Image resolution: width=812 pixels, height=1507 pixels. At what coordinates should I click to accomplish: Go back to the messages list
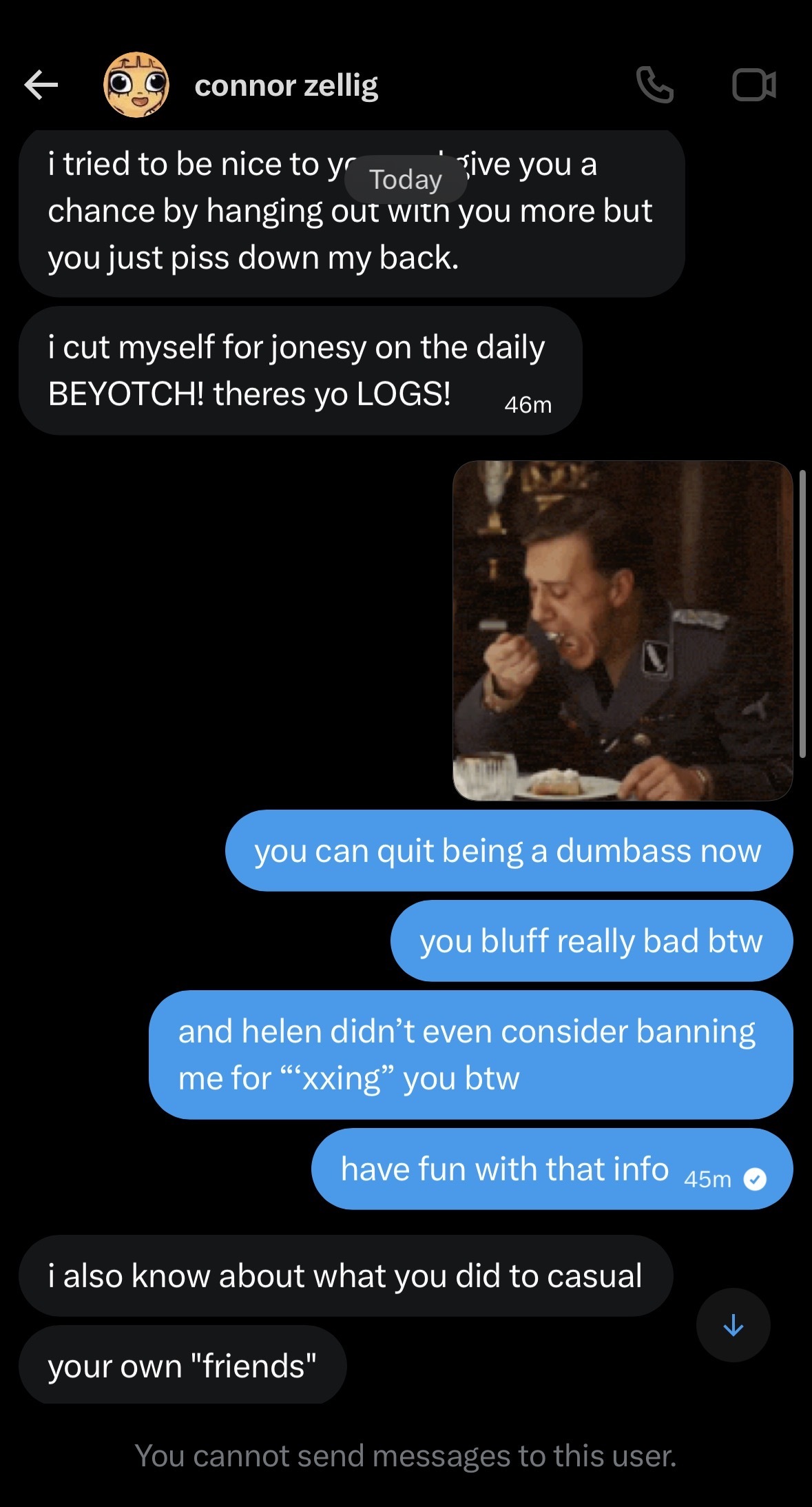click(41, 85)
